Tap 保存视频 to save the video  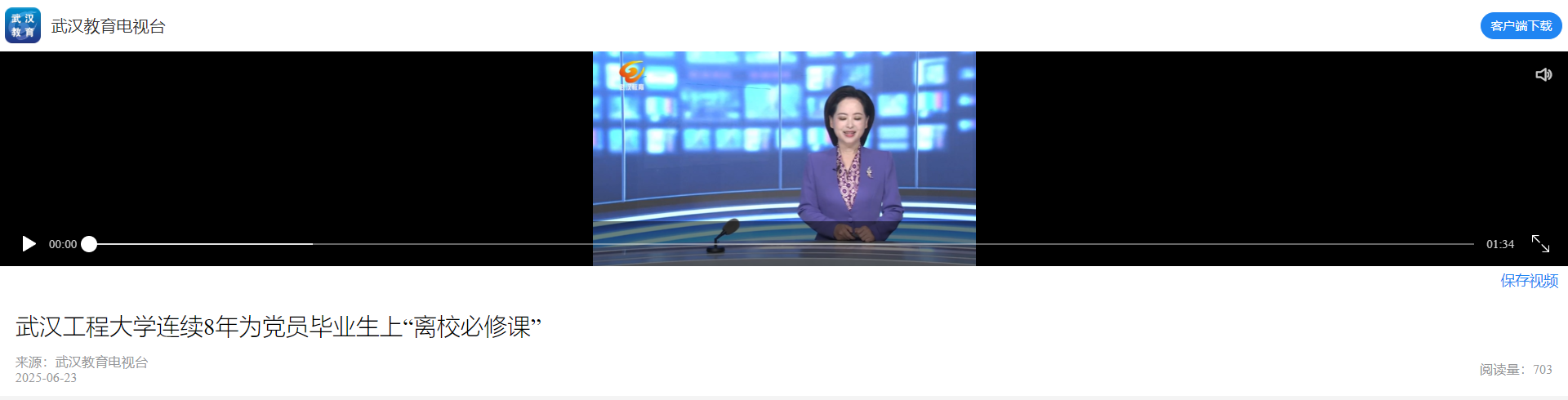pos(1529,281)
